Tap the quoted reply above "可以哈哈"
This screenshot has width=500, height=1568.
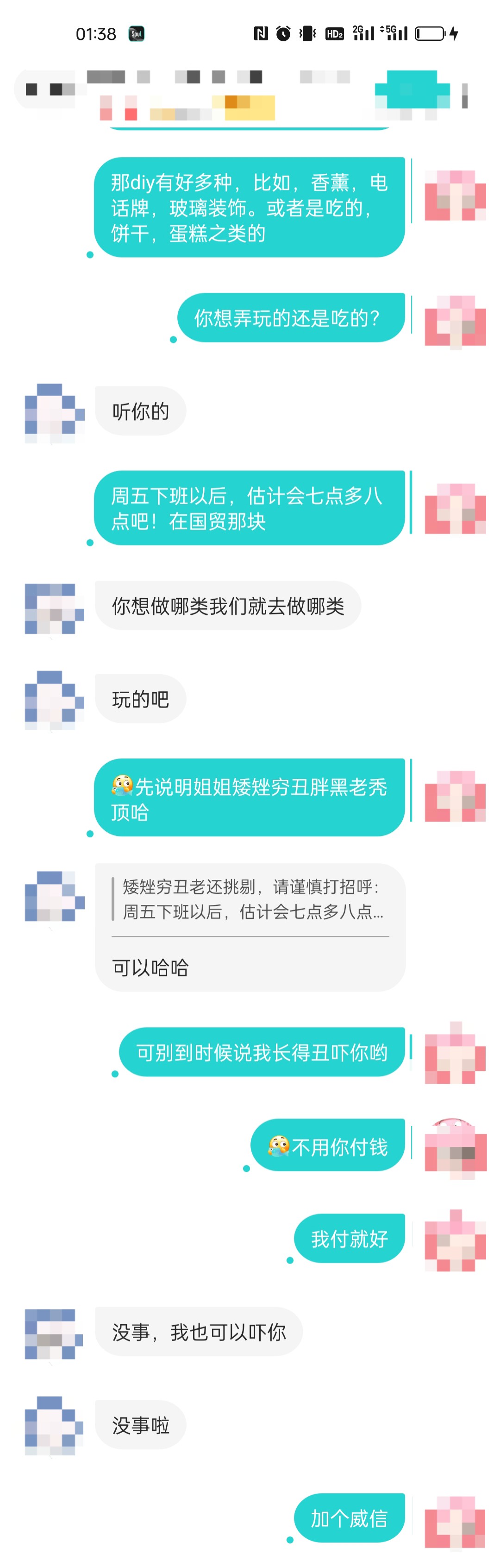click(250, 899)
